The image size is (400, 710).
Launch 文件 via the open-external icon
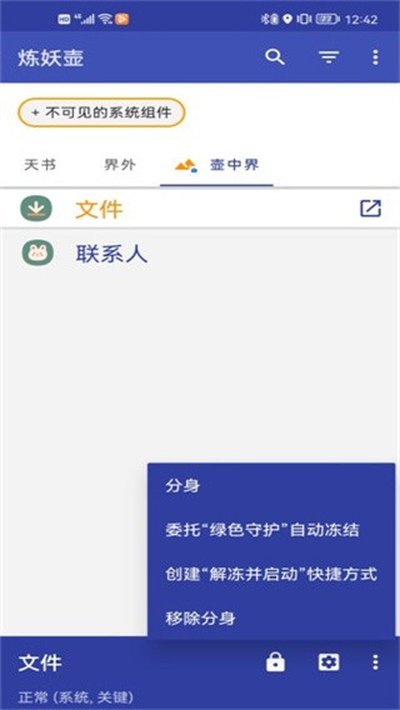click(x=371, y=208)
